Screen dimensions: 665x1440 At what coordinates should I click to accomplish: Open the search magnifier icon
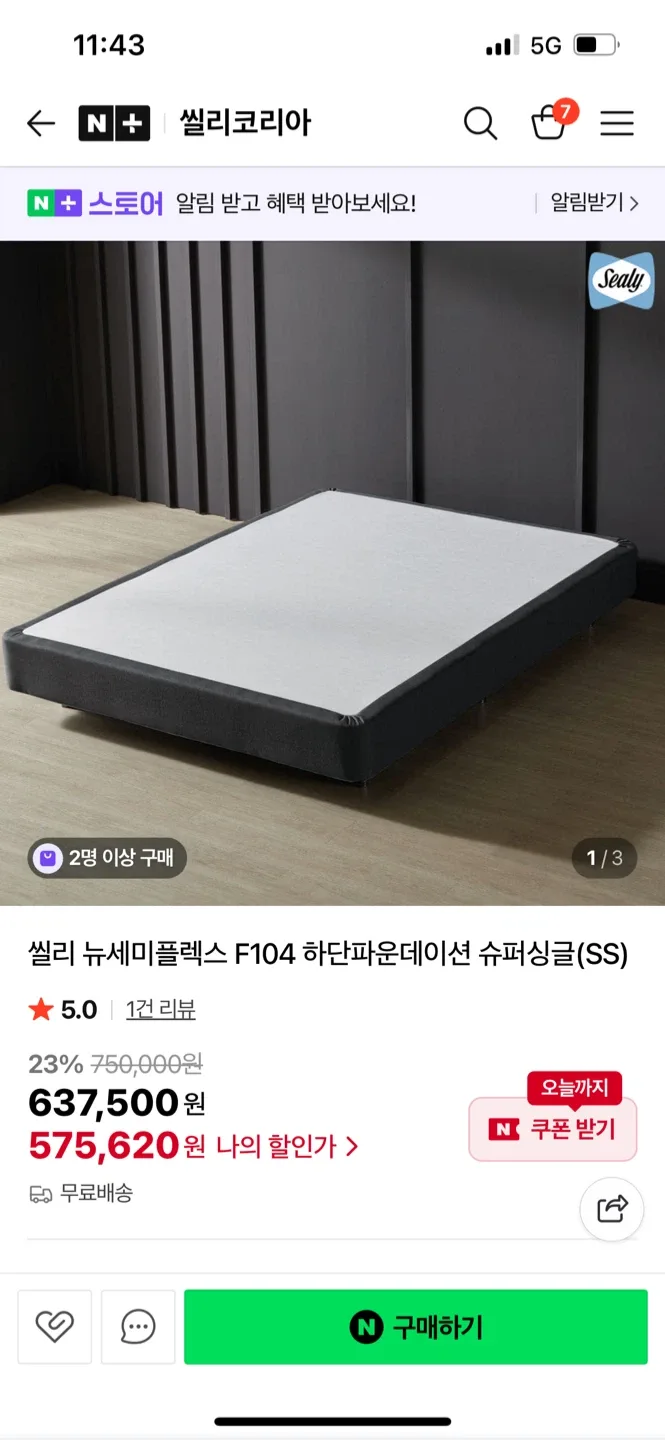pos(480,123)
